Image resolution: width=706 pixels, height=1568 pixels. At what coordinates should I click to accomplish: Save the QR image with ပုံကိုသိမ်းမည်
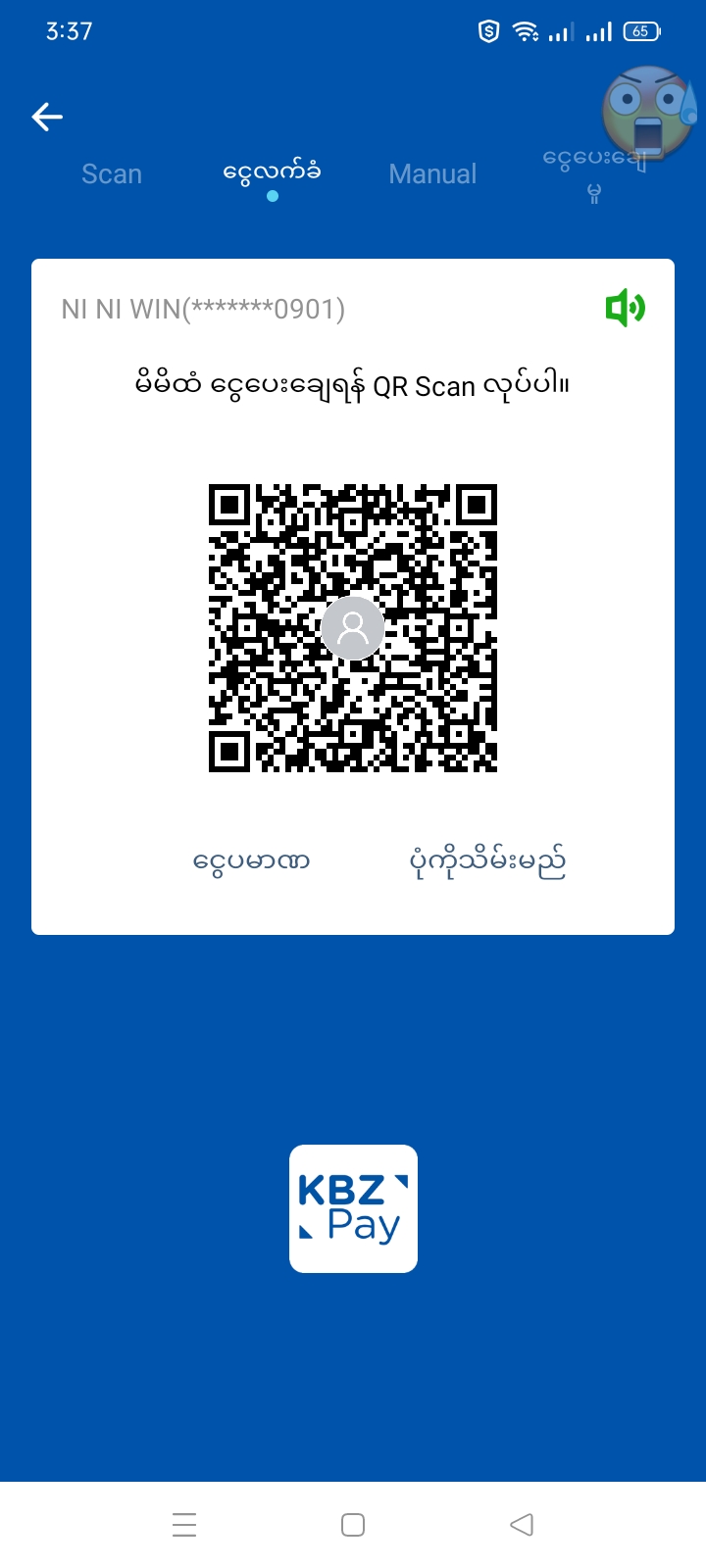pos(487,861)
